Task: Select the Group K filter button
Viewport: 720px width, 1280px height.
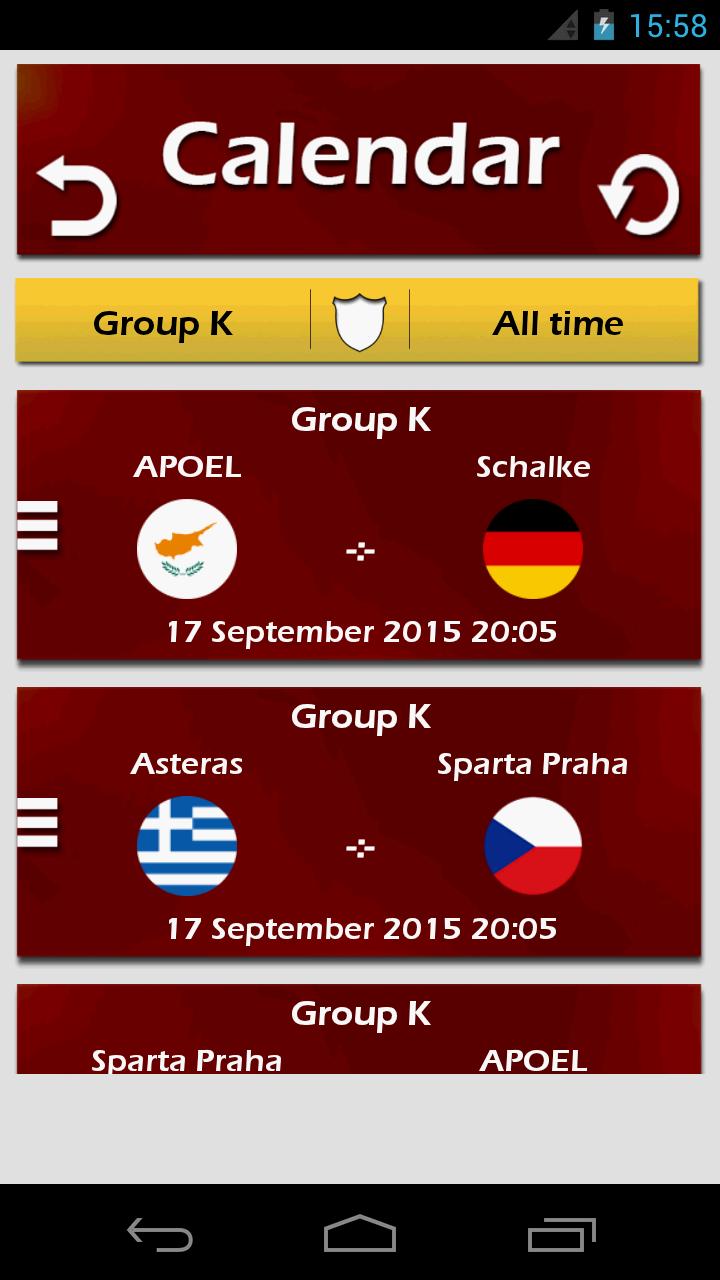Action: pos(163,321)
